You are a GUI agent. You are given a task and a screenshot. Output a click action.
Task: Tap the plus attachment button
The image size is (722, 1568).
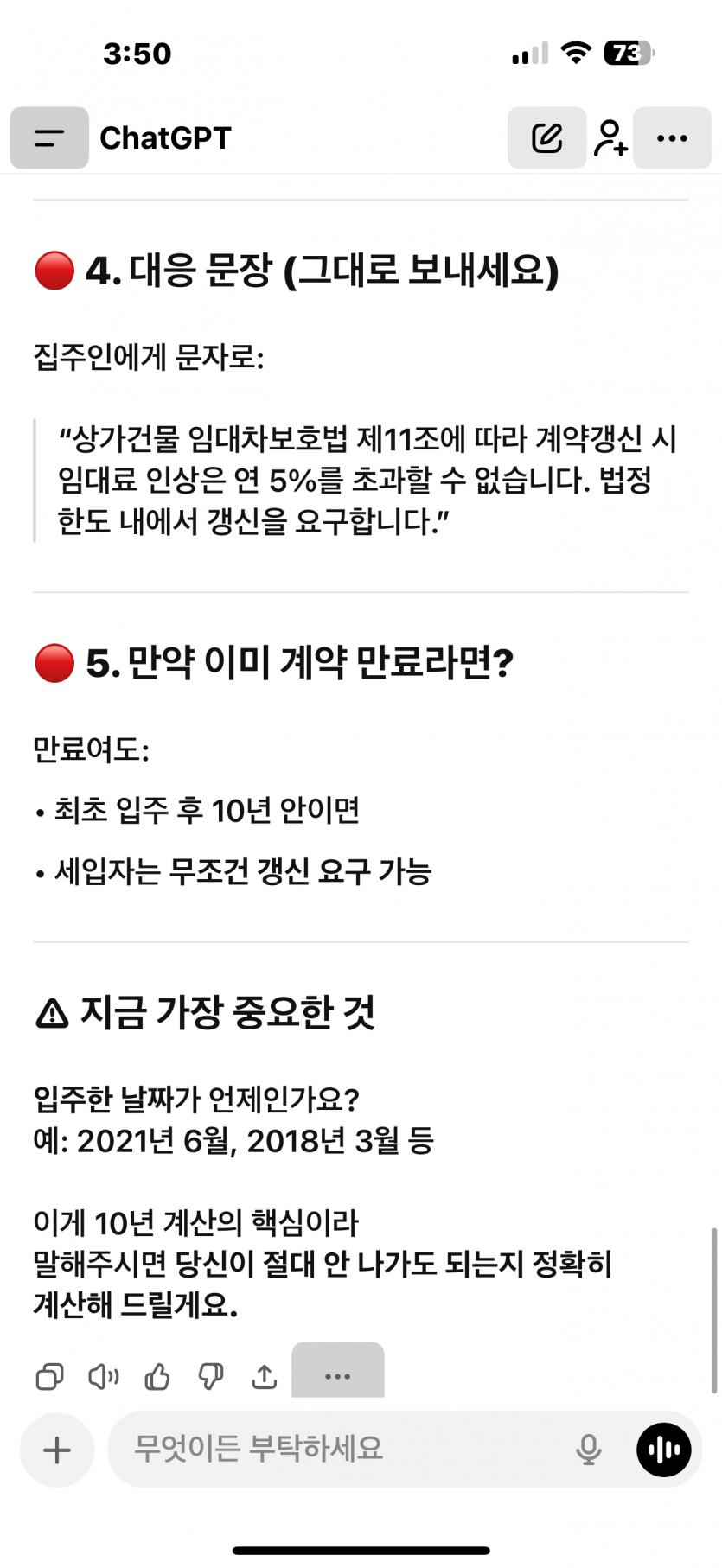57,1450
